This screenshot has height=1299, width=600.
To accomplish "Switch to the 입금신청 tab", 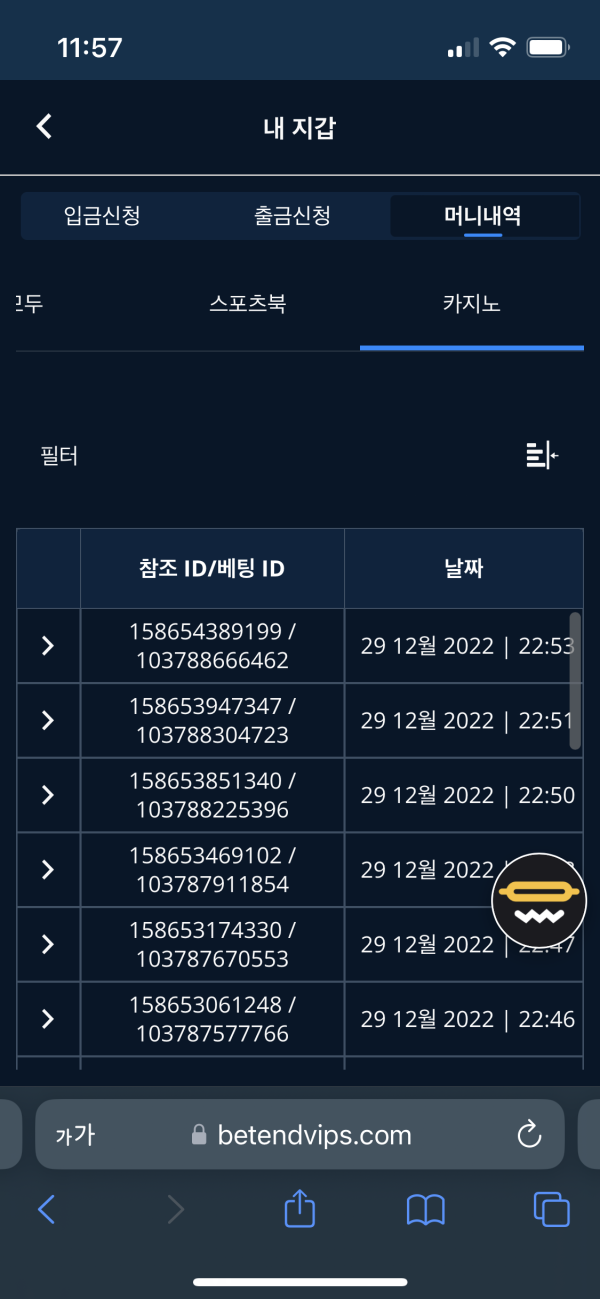I will 102,215.
